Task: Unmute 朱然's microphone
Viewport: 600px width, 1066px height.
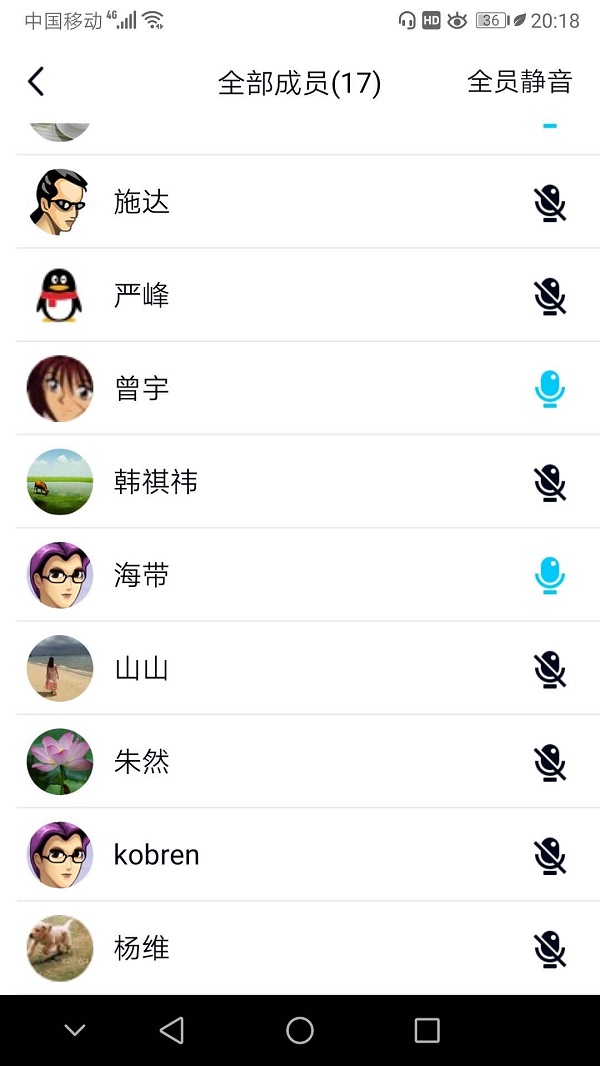Action: [549, 763]
